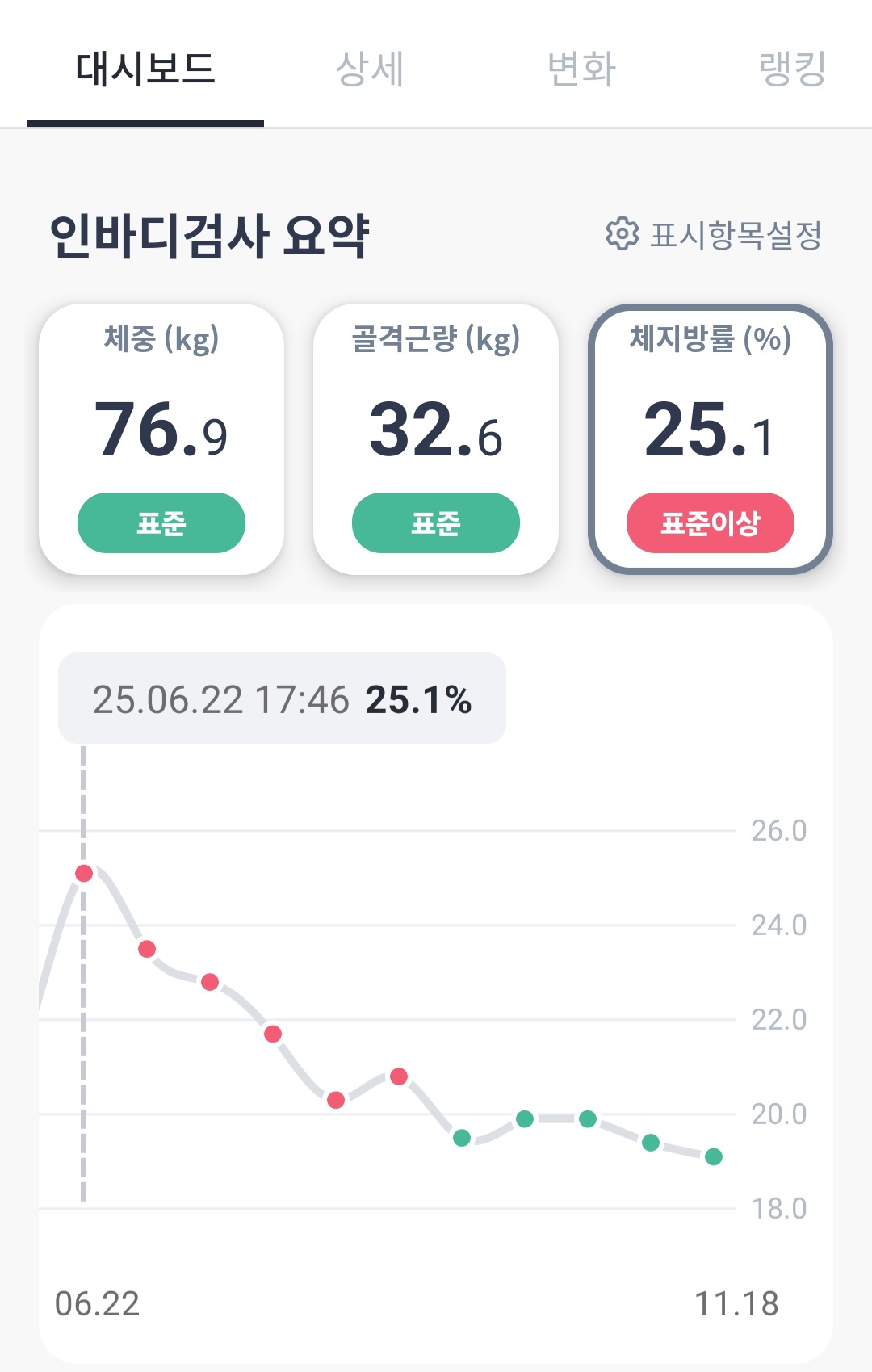Switch to the 상세 tab

click(x=370, y=69)
